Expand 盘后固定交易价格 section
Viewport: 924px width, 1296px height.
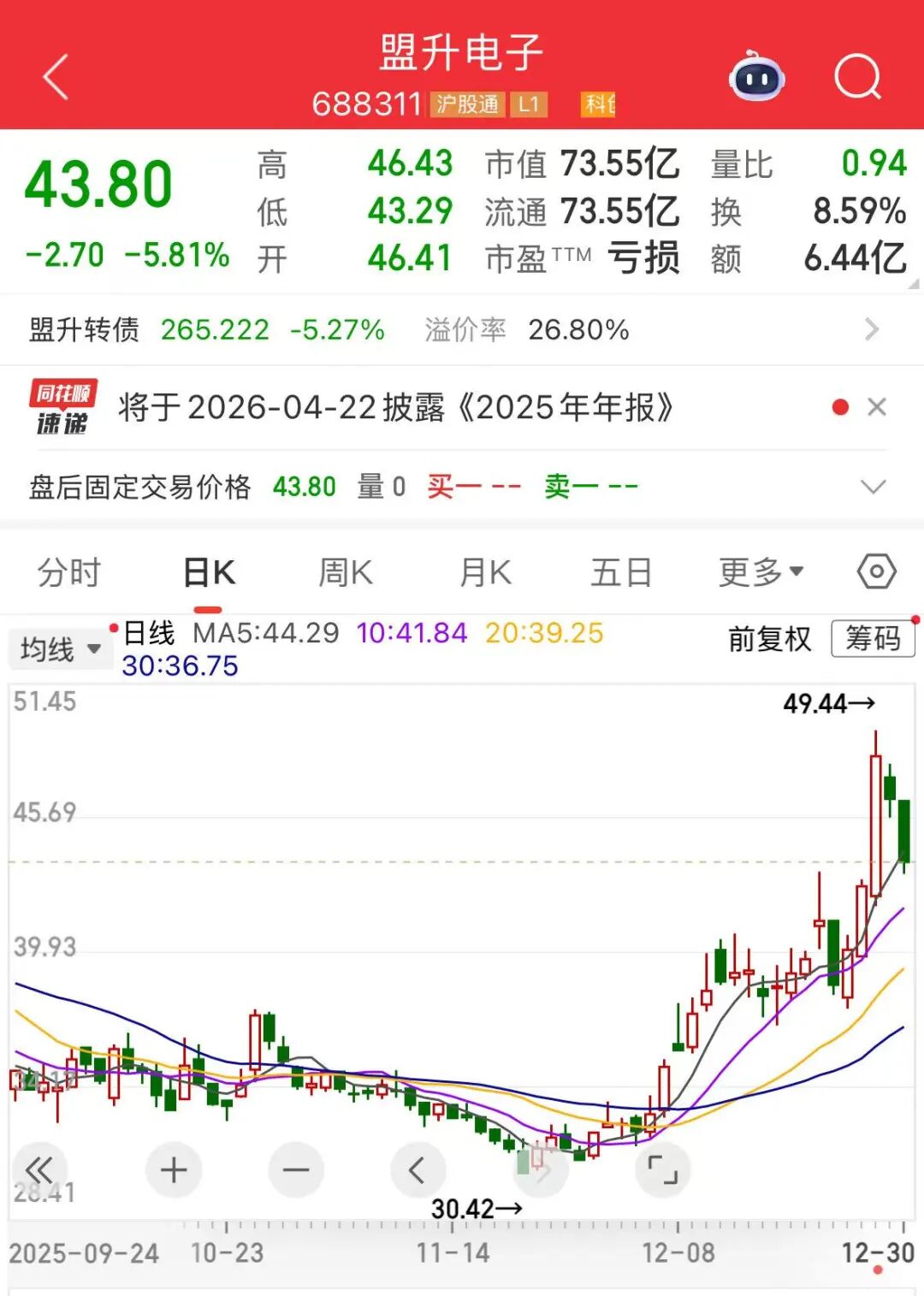(873, 487)
